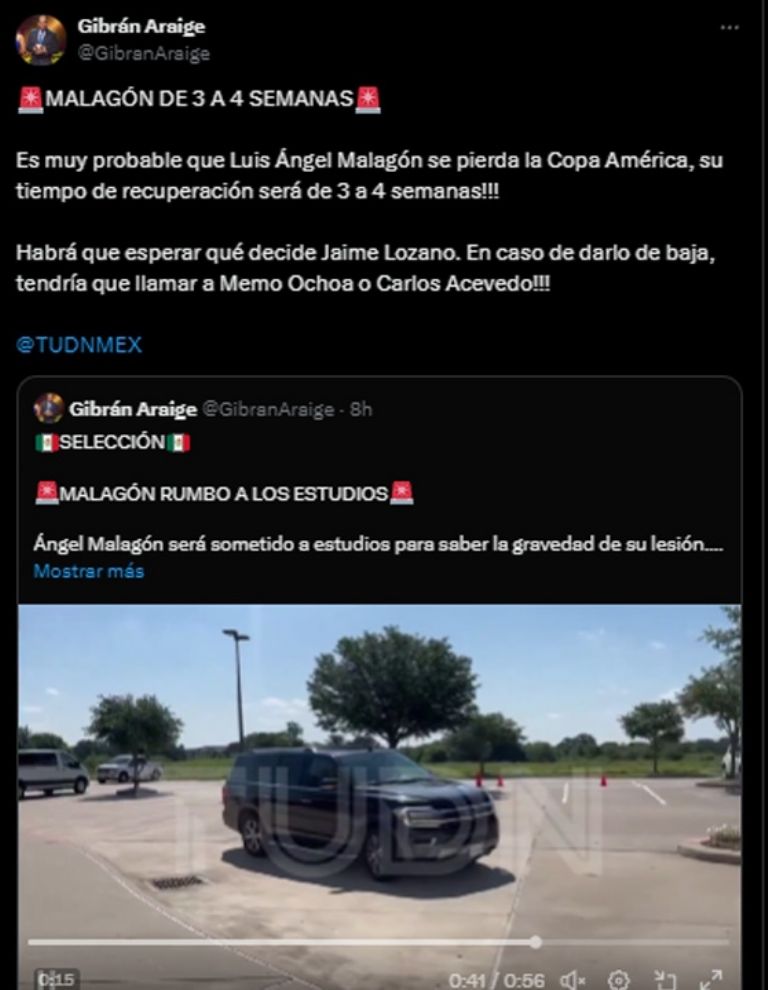
Task: Open video settings gear
Action: point(619,980)
